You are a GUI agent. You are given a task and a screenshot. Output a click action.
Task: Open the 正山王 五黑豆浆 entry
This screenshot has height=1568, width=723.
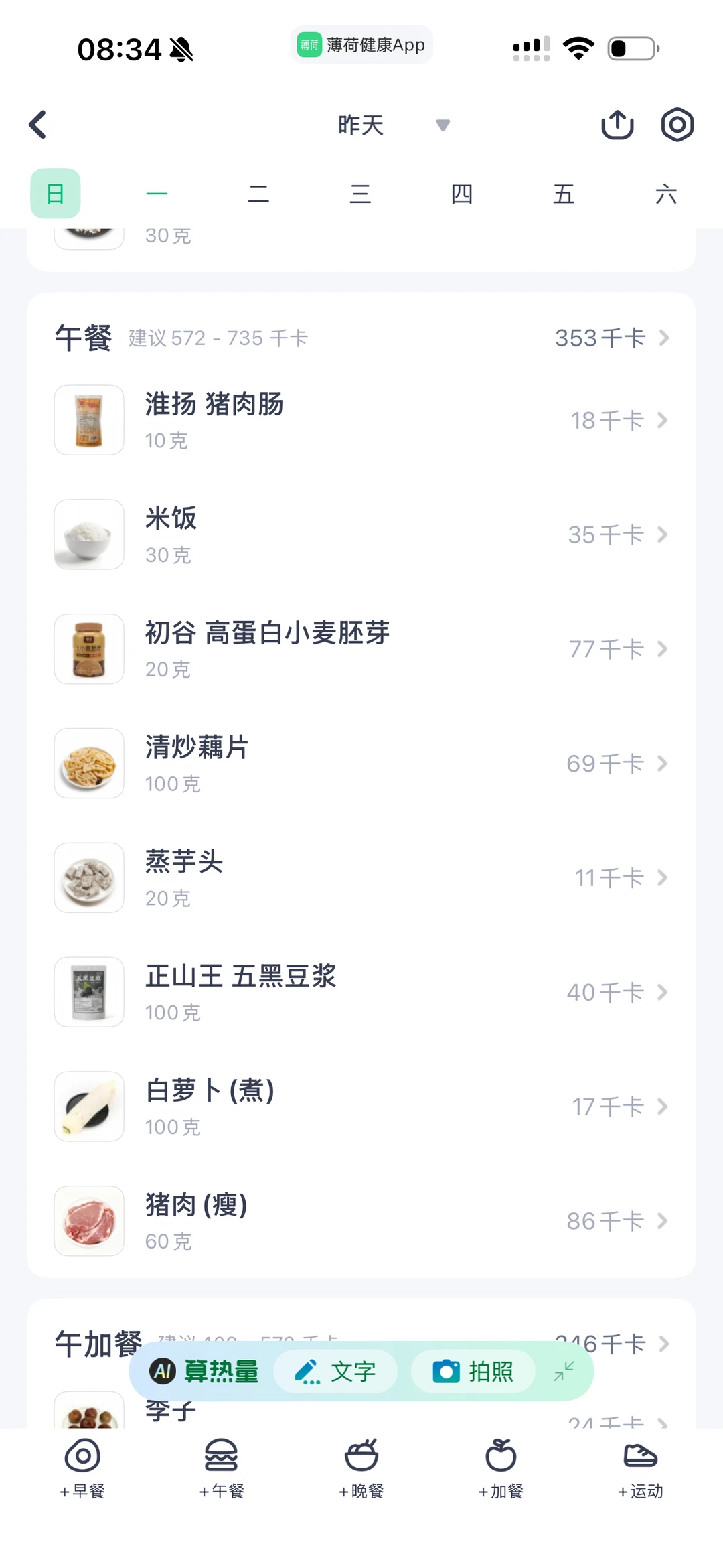click(361, 992)
